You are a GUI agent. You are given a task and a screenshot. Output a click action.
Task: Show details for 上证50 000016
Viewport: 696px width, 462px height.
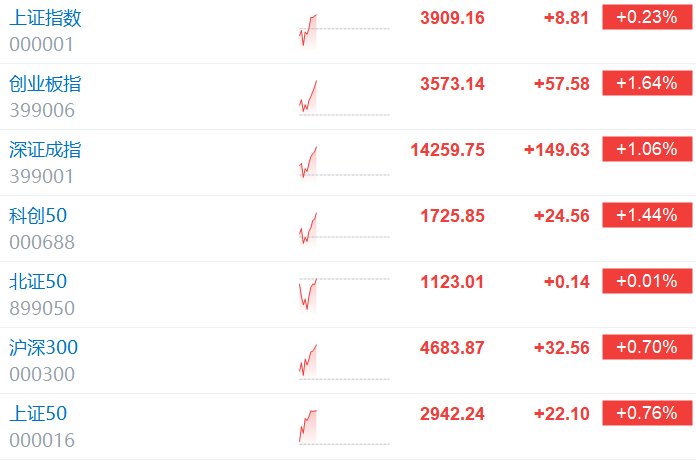coord(348,426)
